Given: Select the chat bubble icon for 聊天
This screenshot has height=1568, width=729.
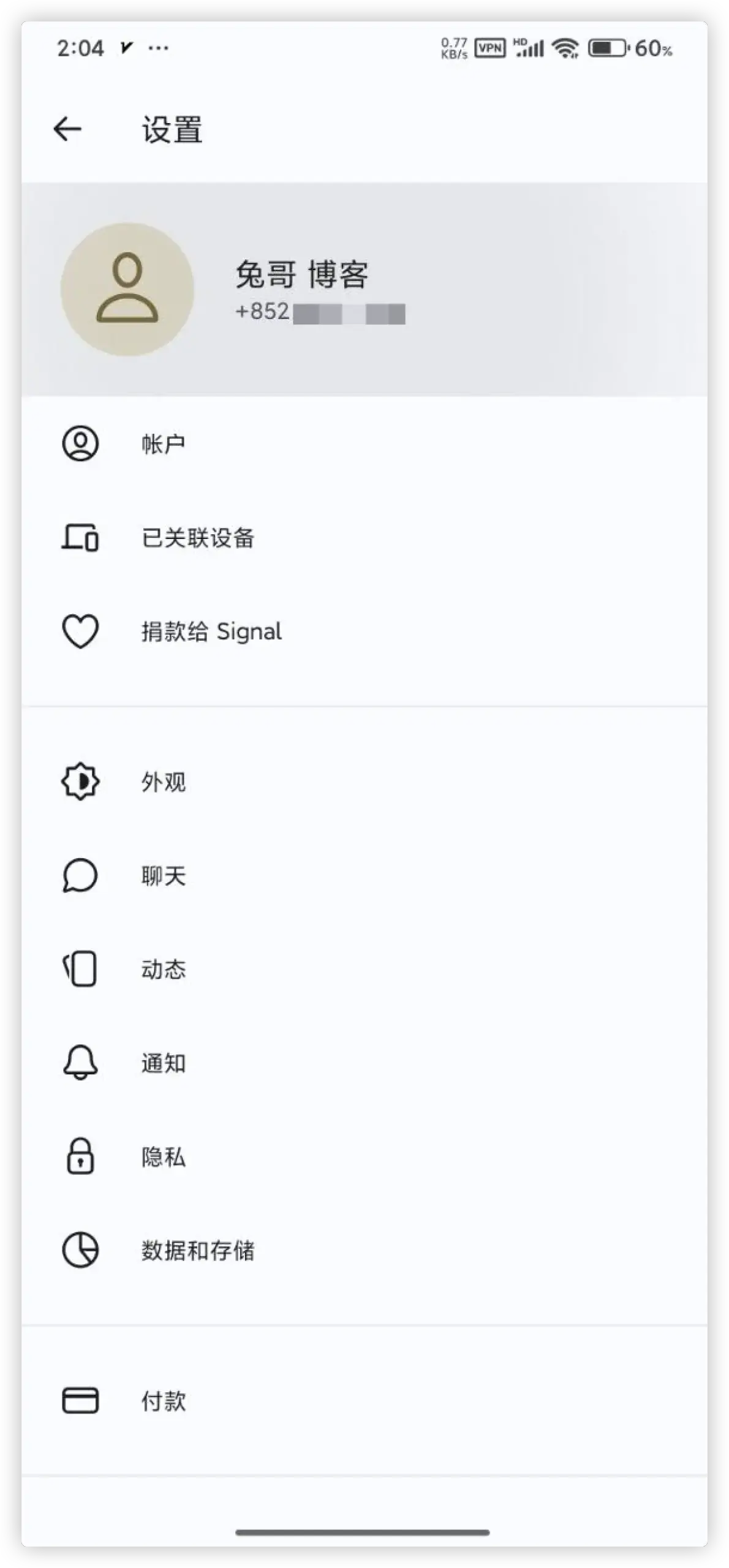Looking at the screenshot, I should [x=80, y=876].
